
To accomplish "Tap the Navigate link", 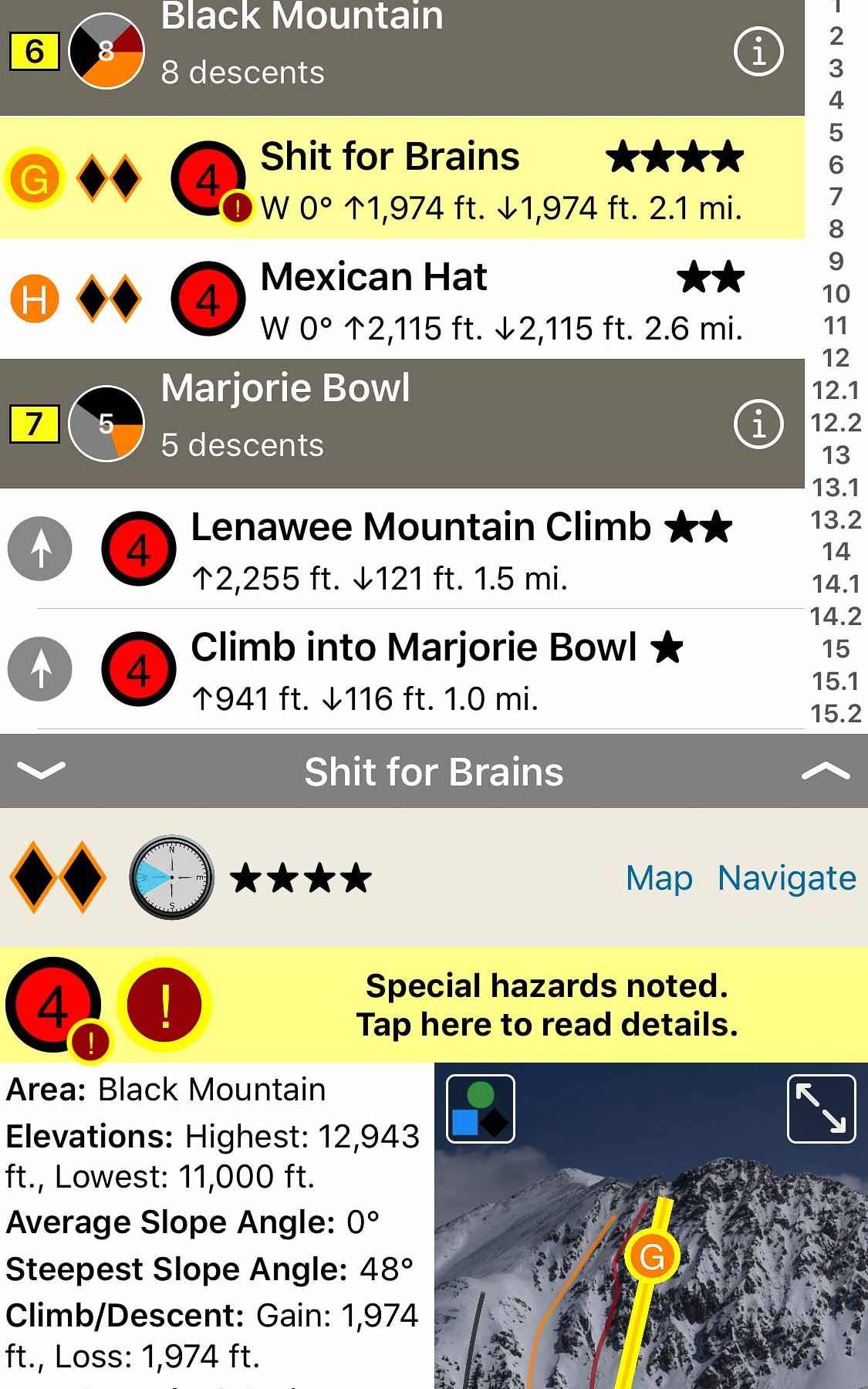I will pyautogui.click(x=786, y=878).
